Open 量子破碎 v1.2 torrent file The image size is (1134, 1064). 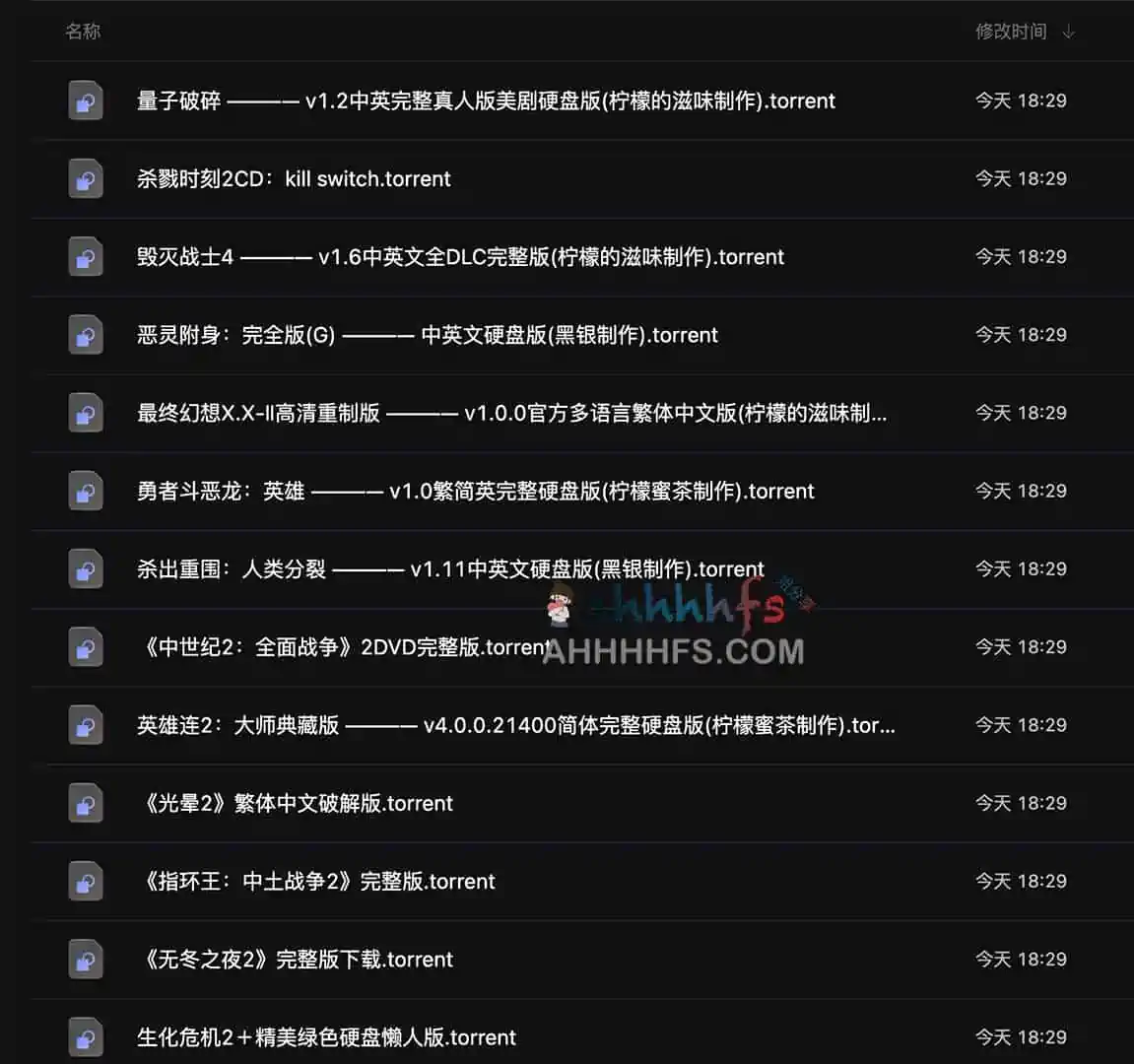(x=486, y=100)
